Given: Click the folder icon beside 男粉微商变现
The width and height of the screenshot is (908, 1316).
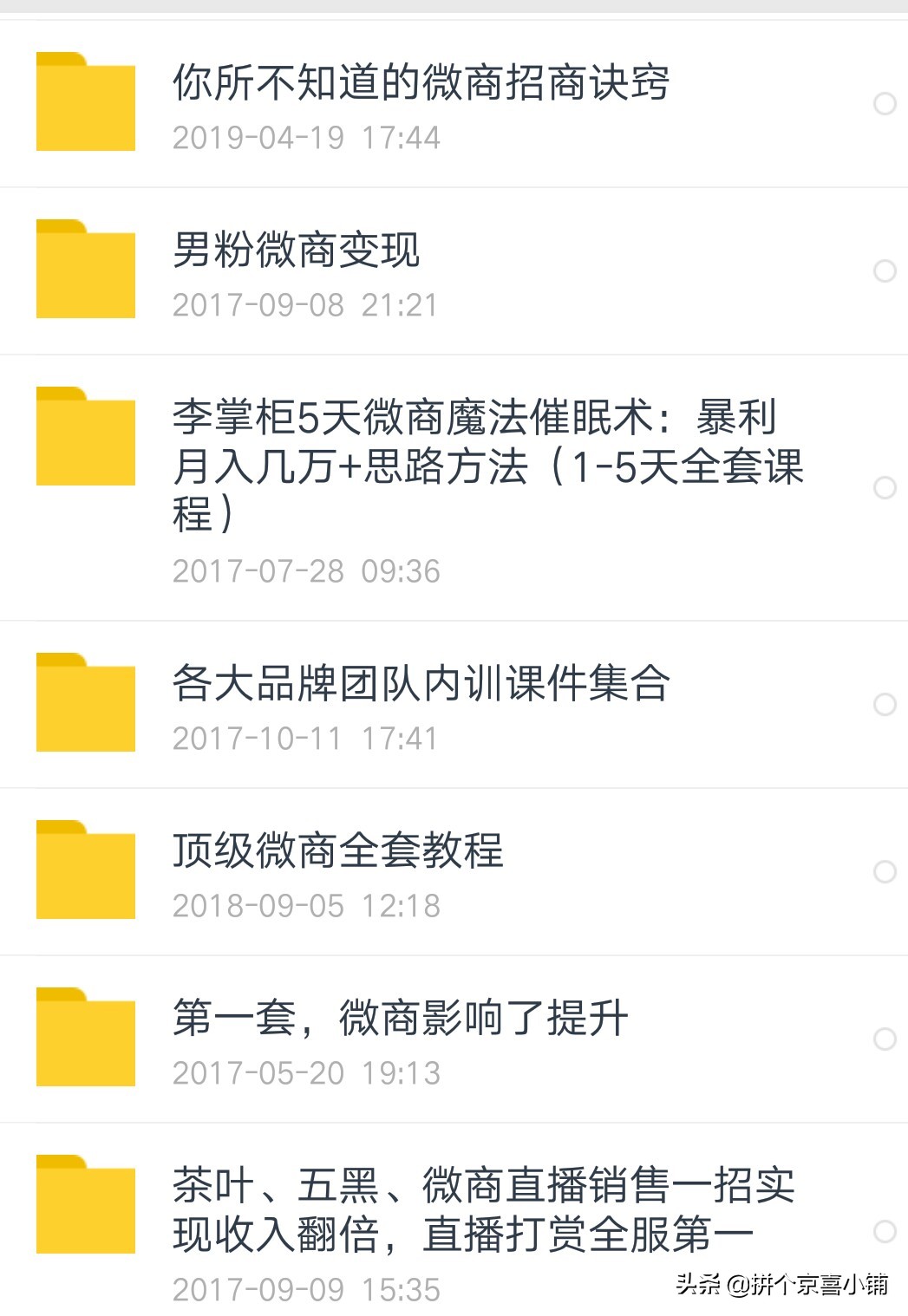Looking at the screenshot, I should tap(84, 270).
